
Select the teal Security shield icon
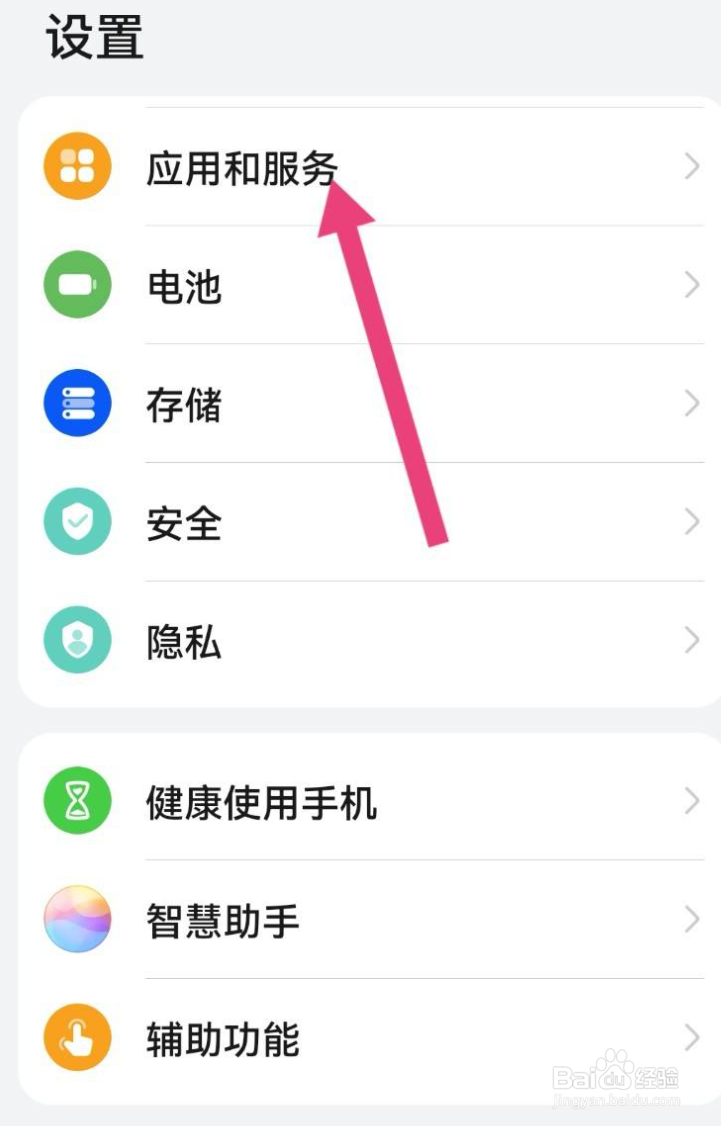tap(77, 522)
